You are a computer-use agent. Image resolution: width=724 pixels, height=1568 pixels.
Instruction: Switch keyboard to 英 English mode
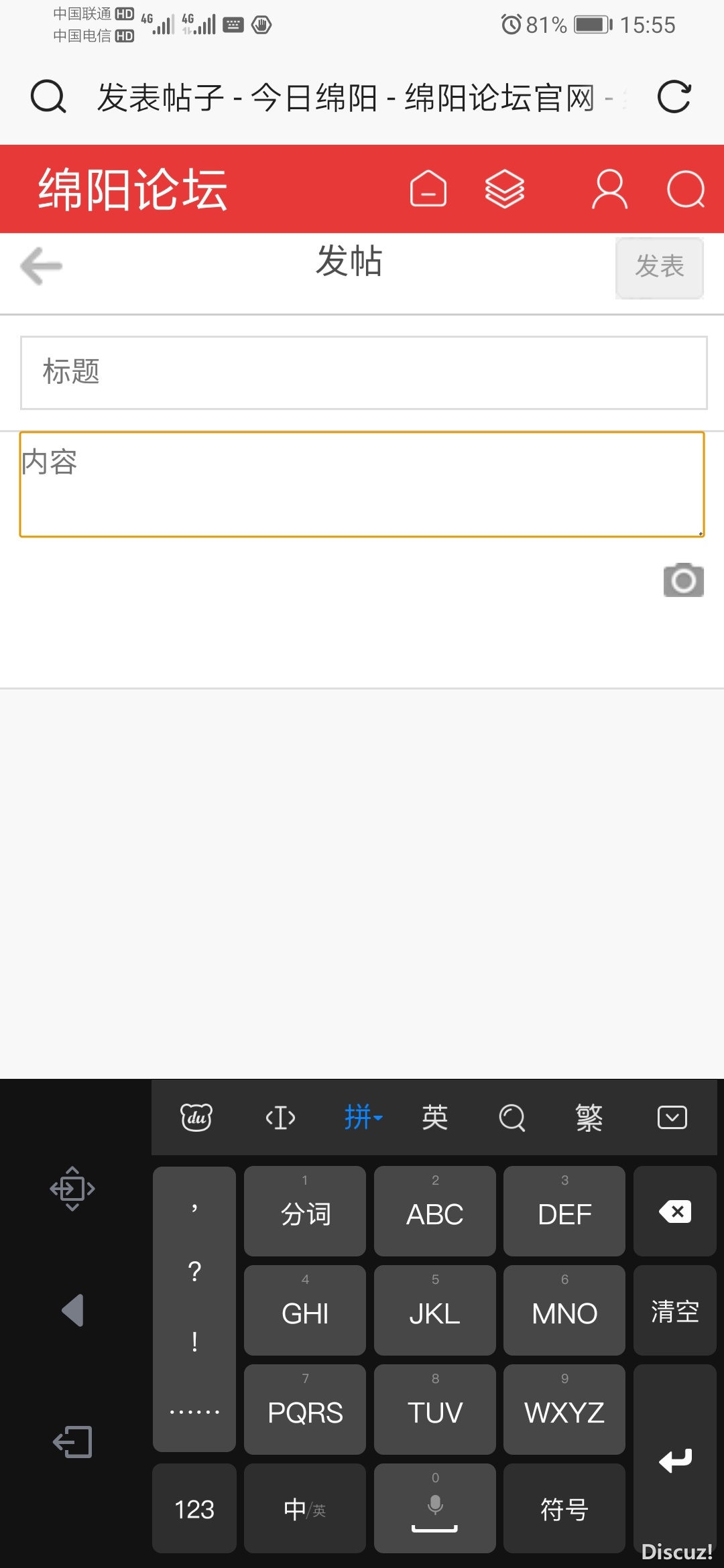[434, 1117]
